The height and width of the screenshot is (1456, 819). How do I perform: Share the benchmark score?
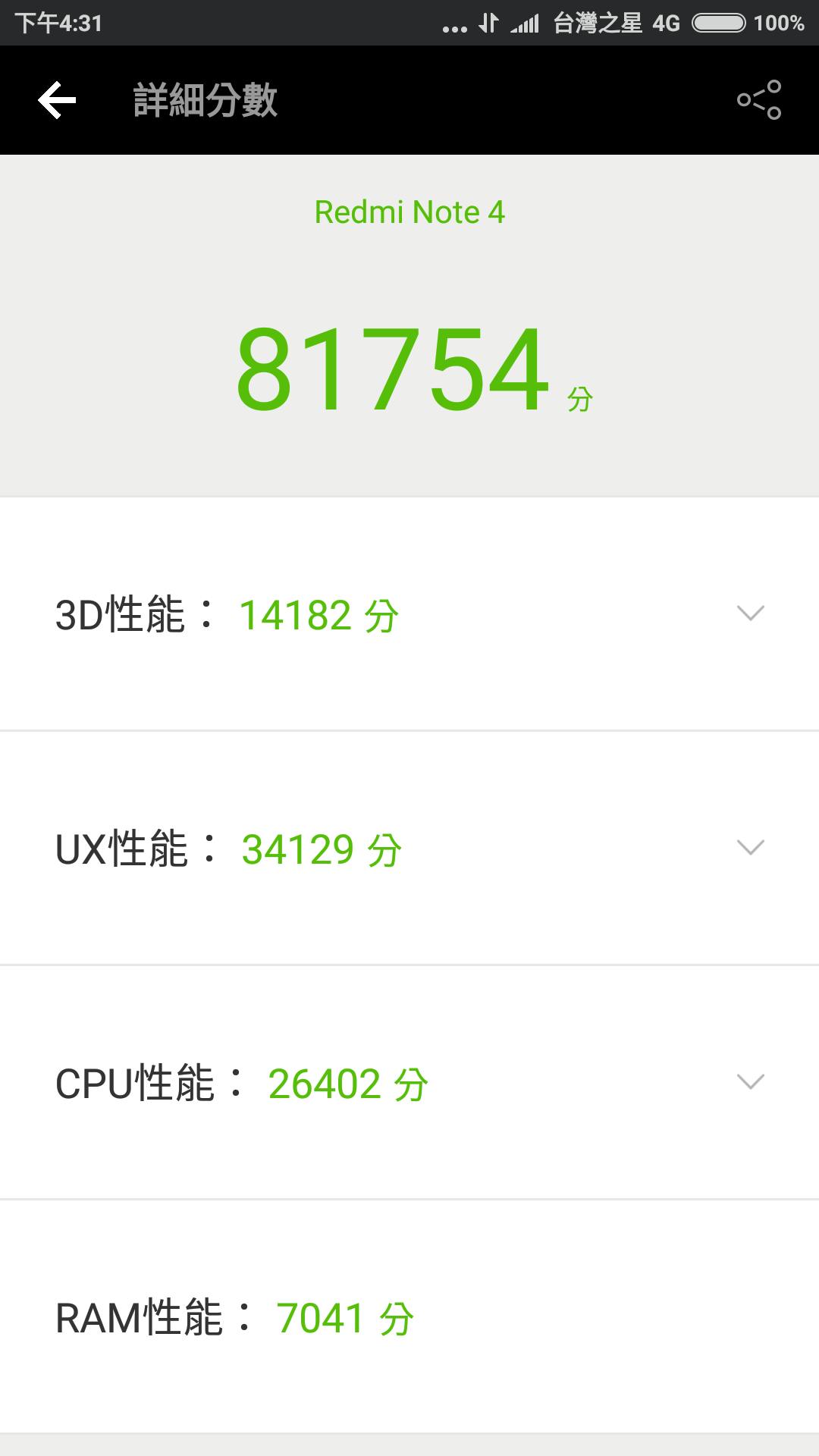pos(759,100)
